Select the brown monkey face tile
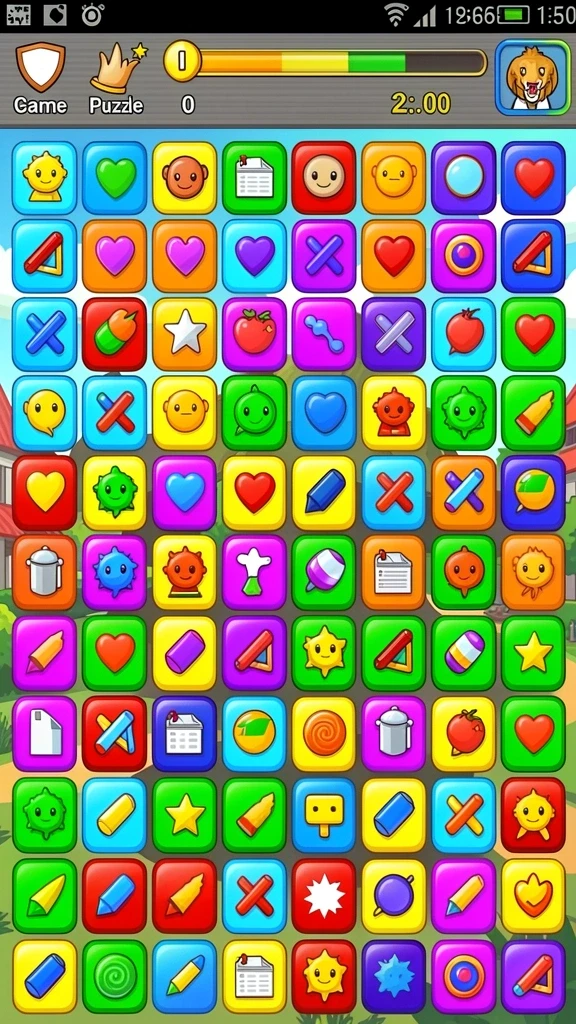Viewport: 576px width, 1024px height. point(185,178)
